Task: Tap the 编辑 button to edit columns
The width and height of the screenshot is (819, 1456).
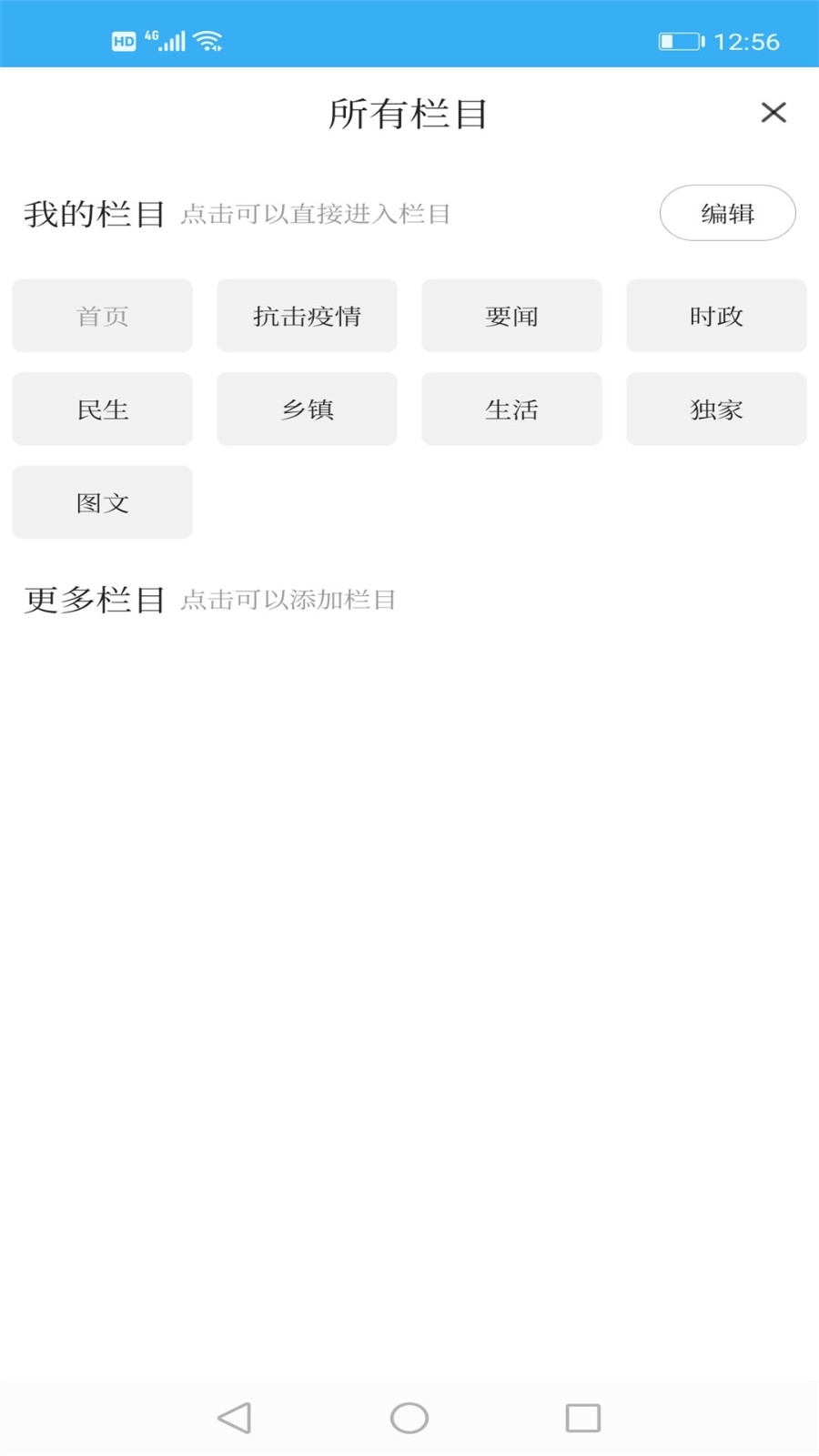Action: click(727, 213)
